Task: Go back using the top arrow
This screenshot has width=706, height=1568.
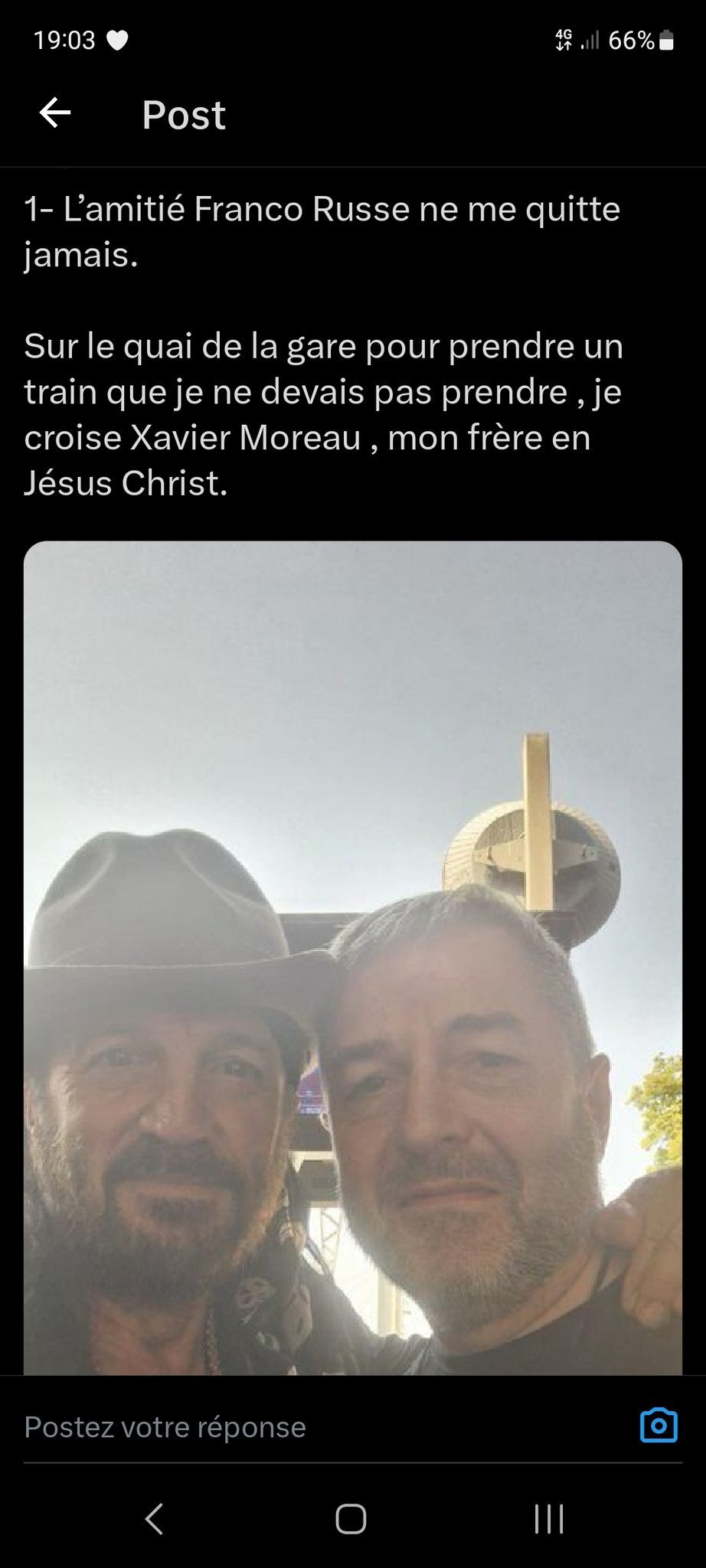Action: point(55,113)
